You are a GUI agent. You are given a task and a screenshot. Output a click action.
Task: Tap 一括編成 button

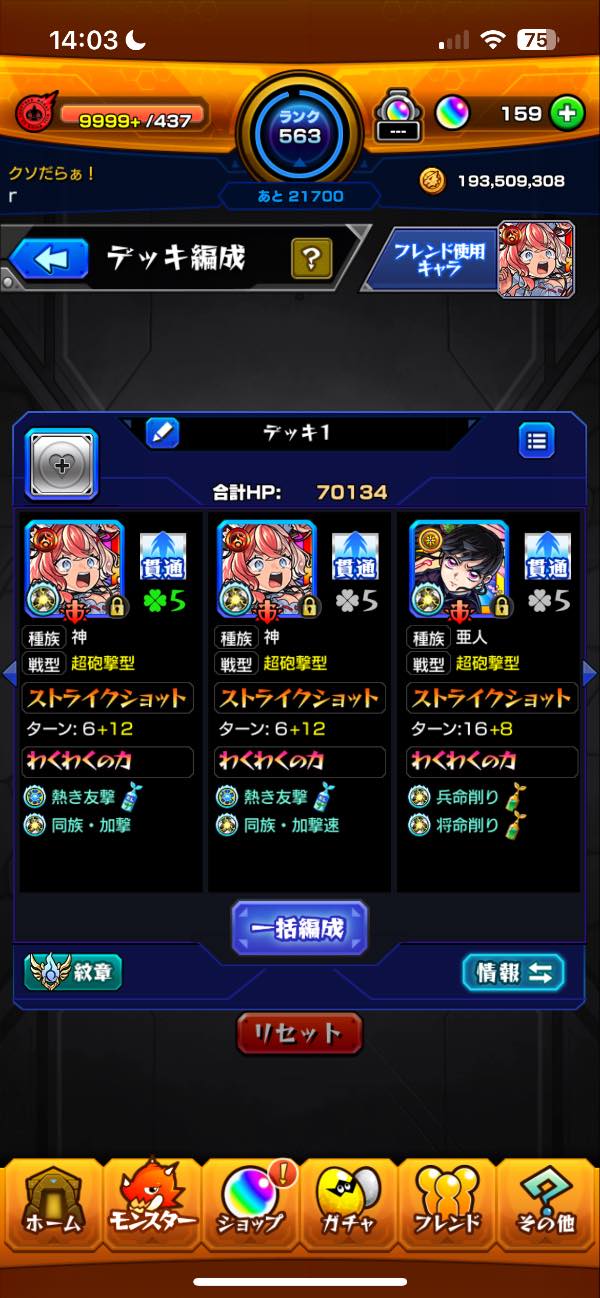coord(299,927)
